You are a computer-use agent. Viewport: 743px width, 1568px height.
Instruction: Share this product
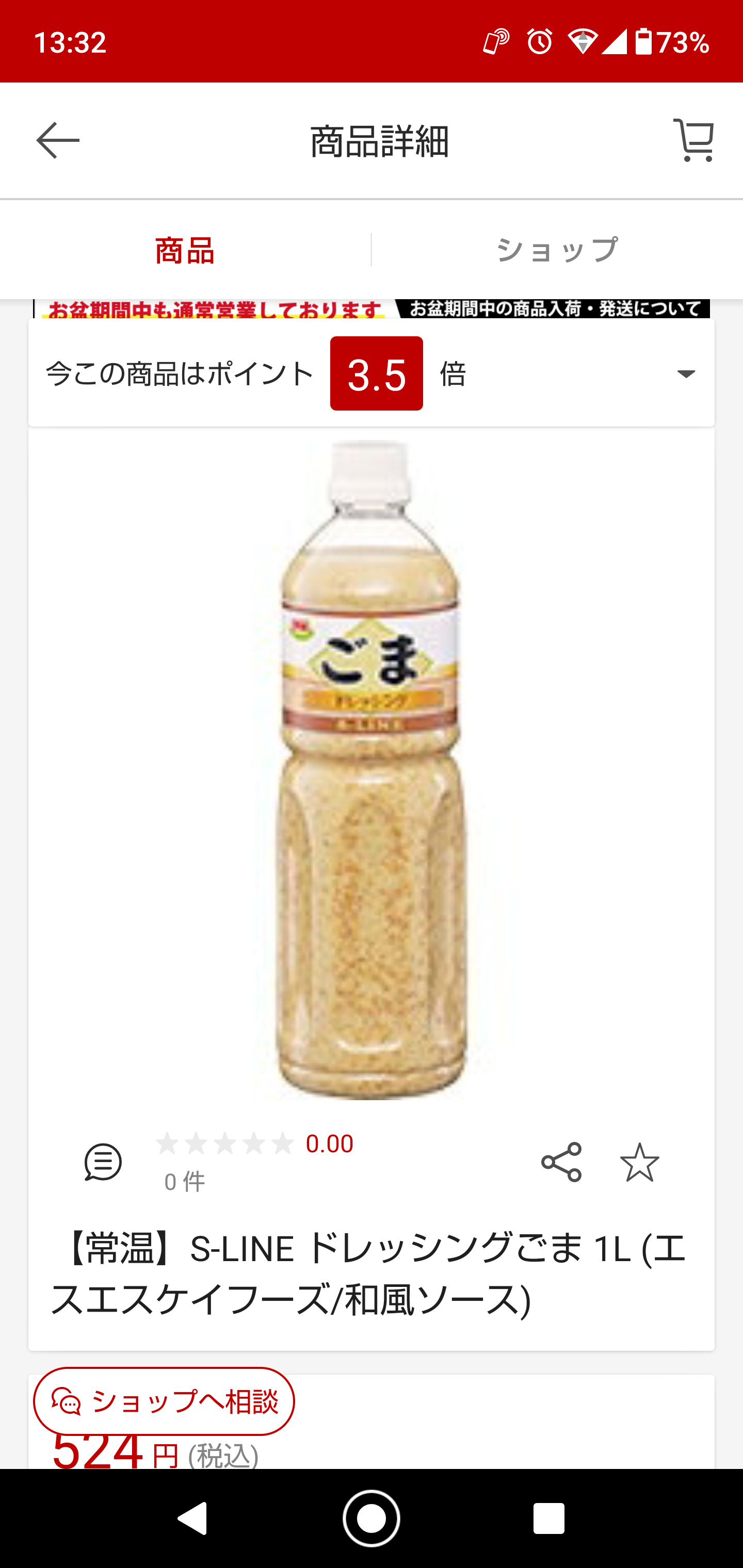561,1162
